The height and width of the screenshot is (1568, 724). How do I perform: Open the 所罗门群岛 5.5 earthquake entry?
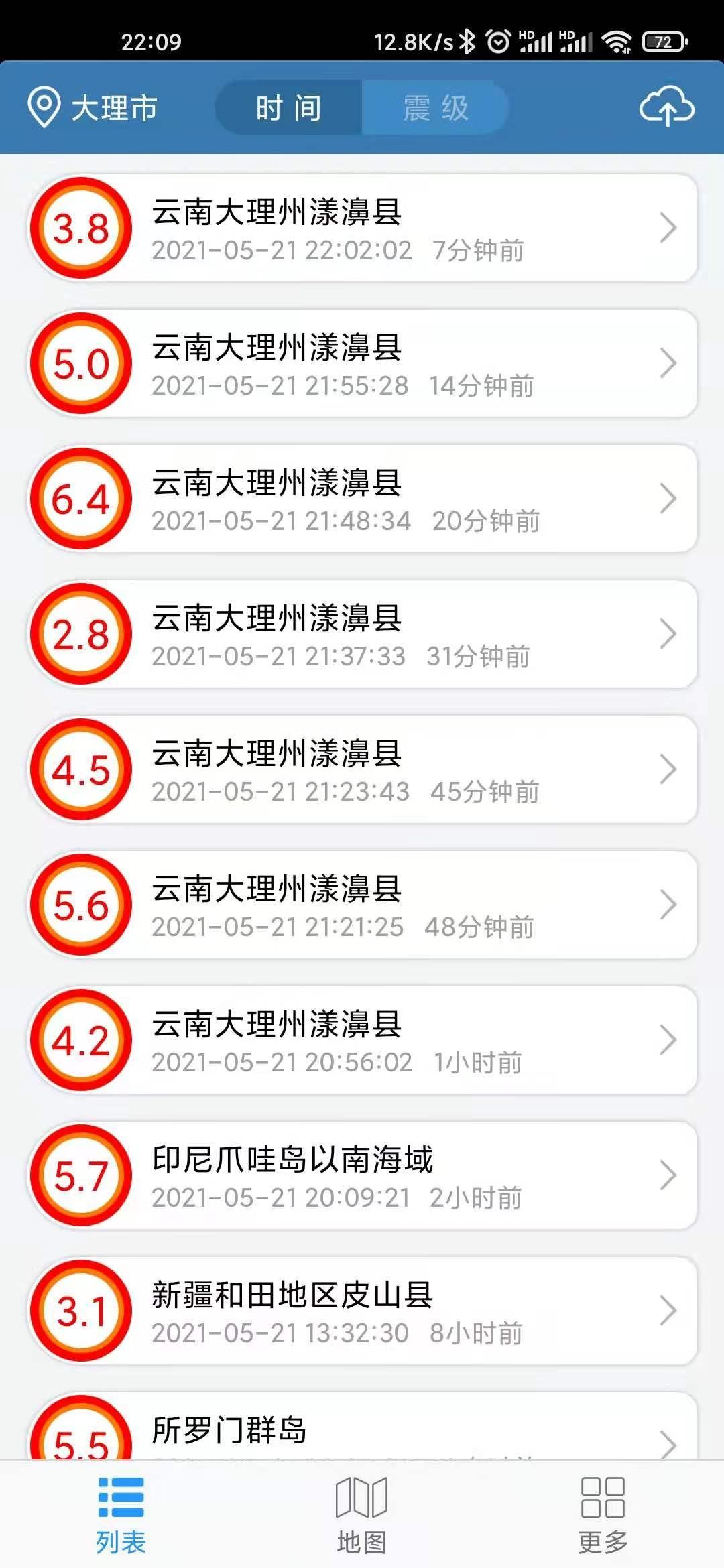point(363,1426)
